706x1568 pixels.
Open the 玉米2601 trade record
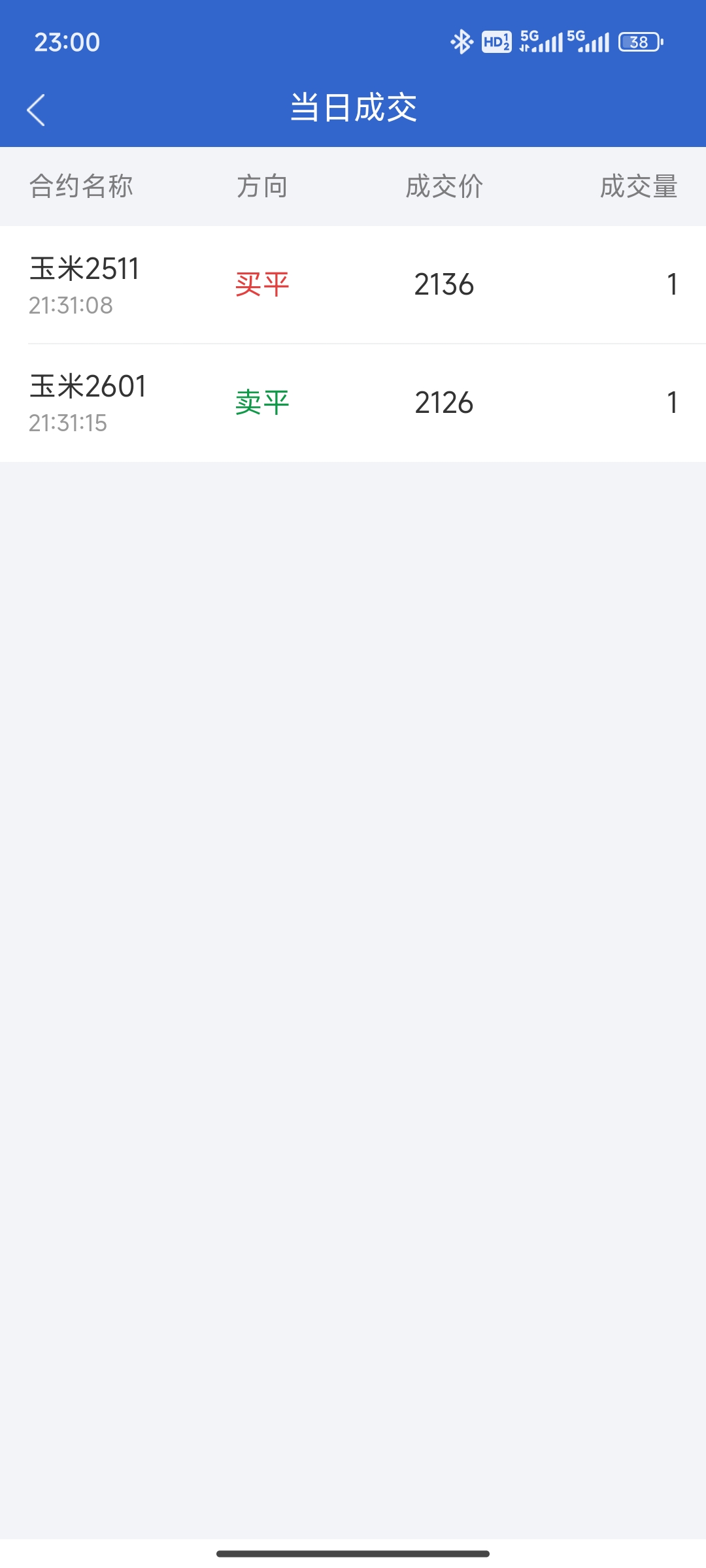point(353,402)
